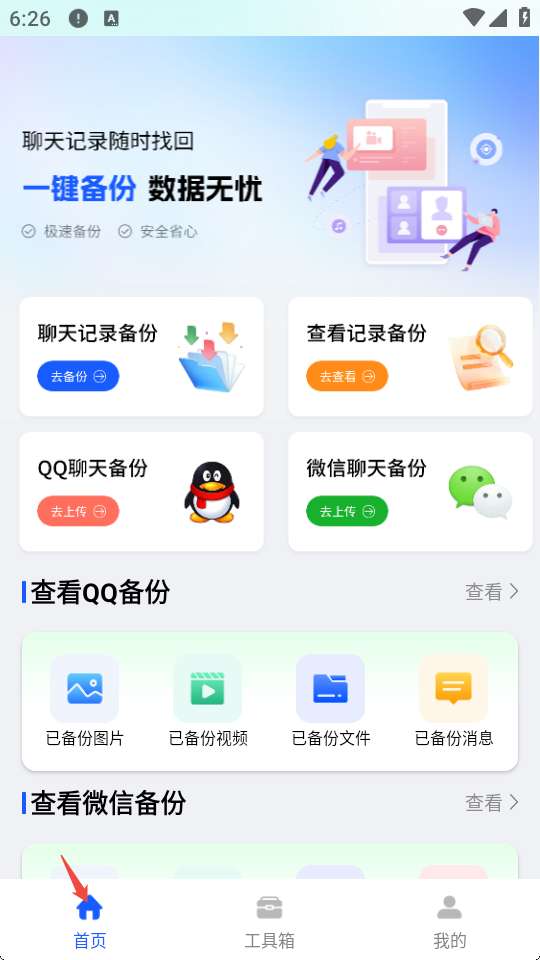The width and height of the screenshot is (540, 960).
Task: Open 查看 link beside 查看微信备份
Action: click(x=492, y=803)
